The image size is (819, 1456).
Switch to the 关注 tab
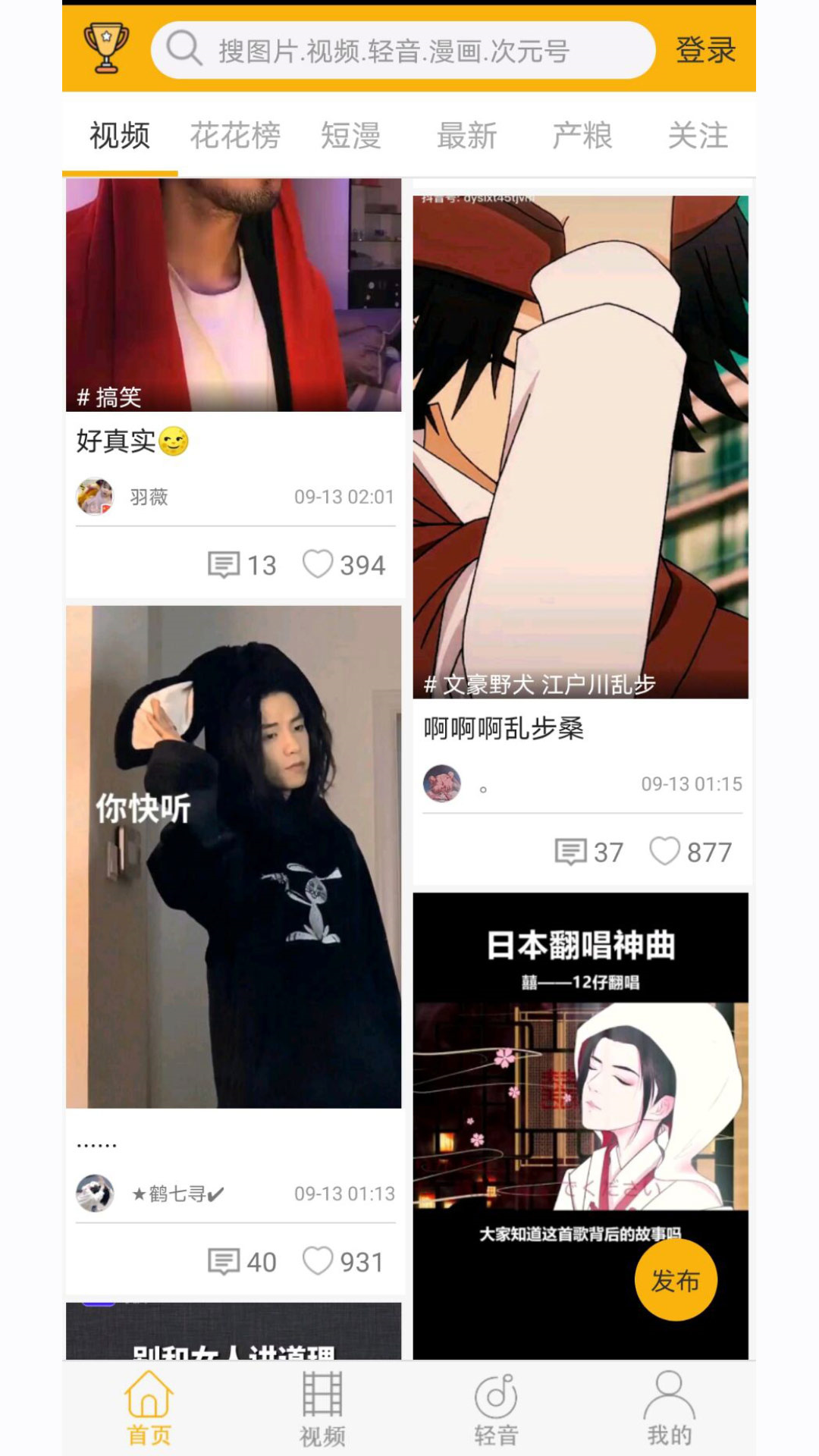[698, 136]
